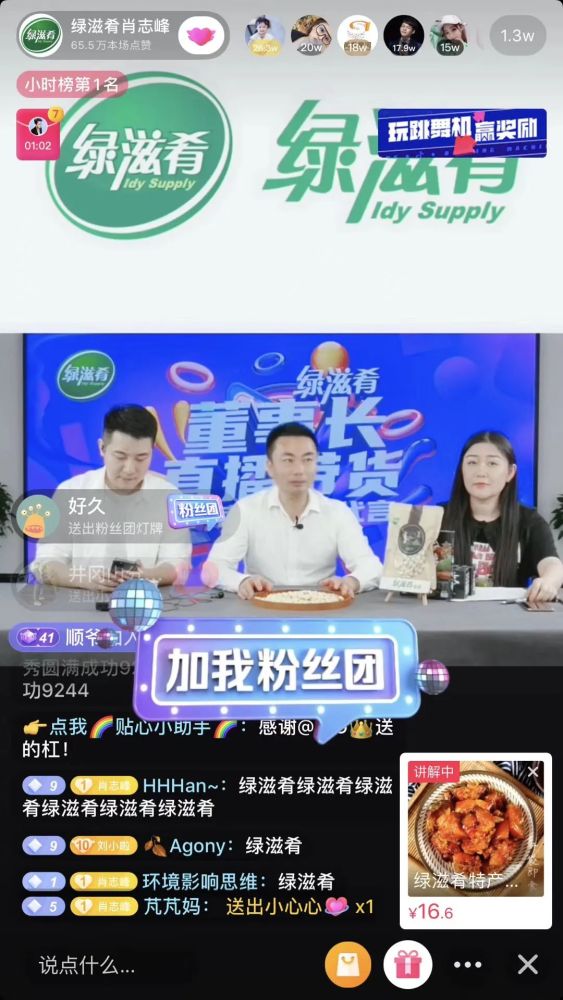Tap the pink heart follow button
Viewport: 563px width, 1000px height.
pyautogui.click(x=201, y=35)
